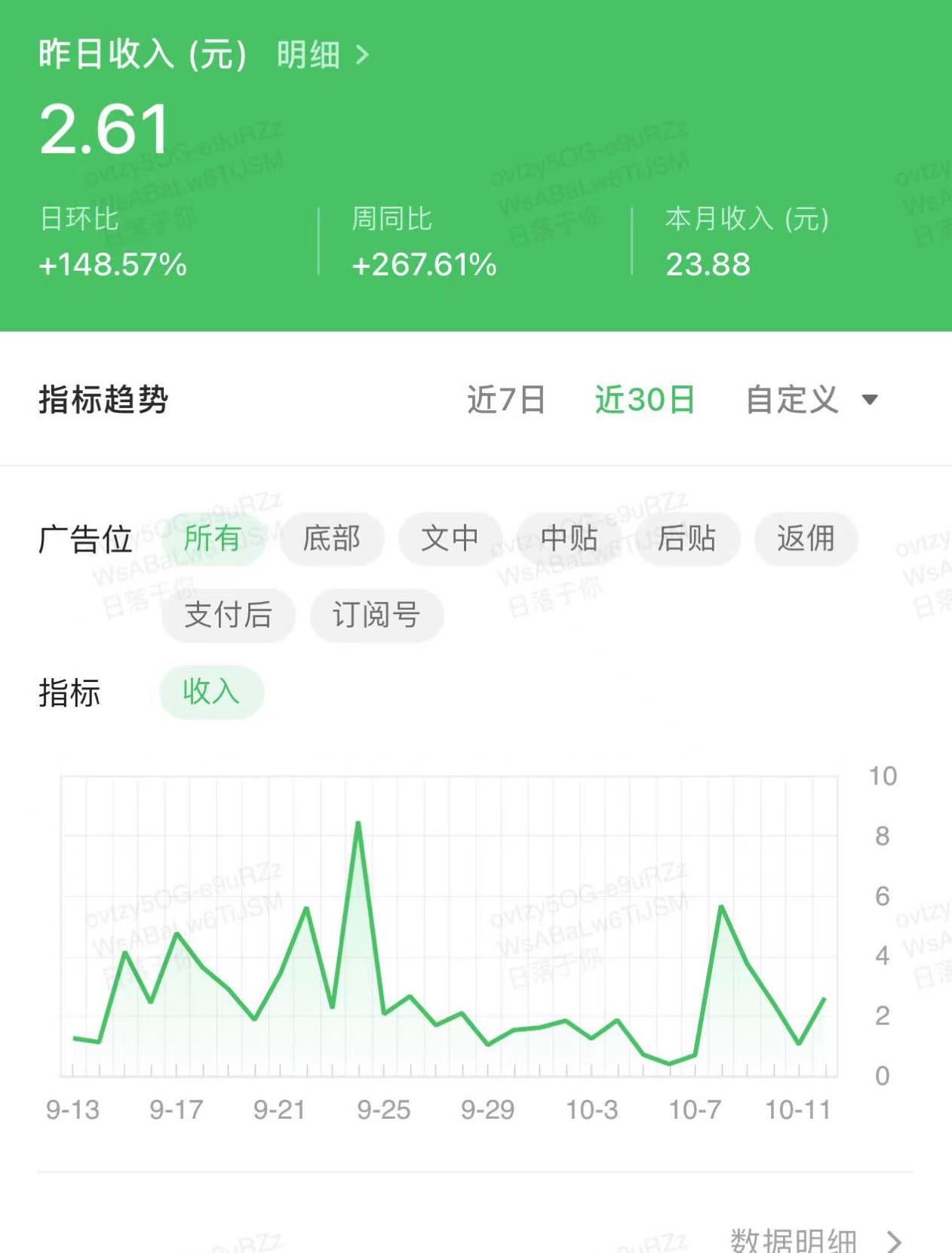
Task: Select the 支付后 chip
Action: (x=228, y=616)
